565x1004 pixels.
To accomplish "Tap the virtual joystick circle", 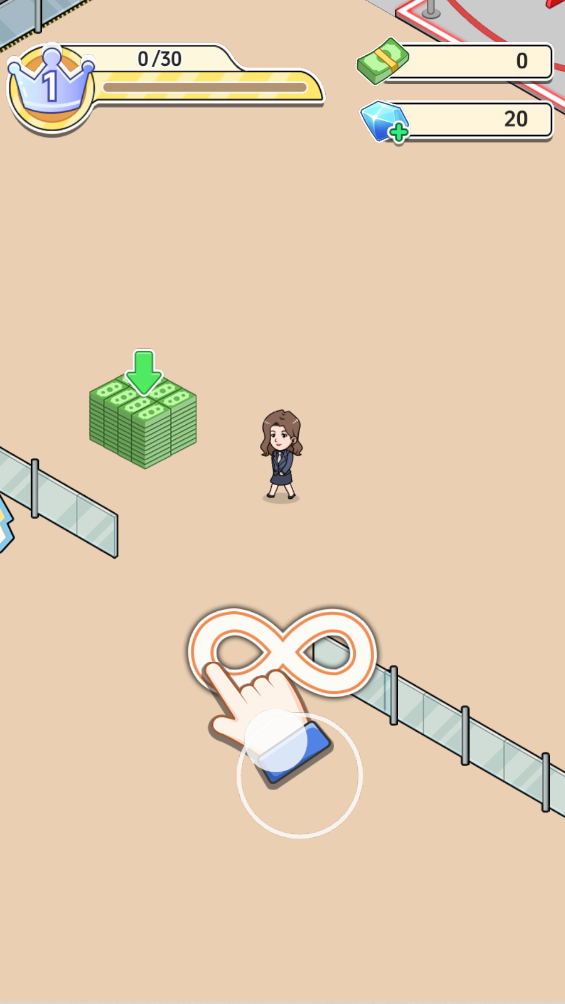I will (x=300, y=775).
